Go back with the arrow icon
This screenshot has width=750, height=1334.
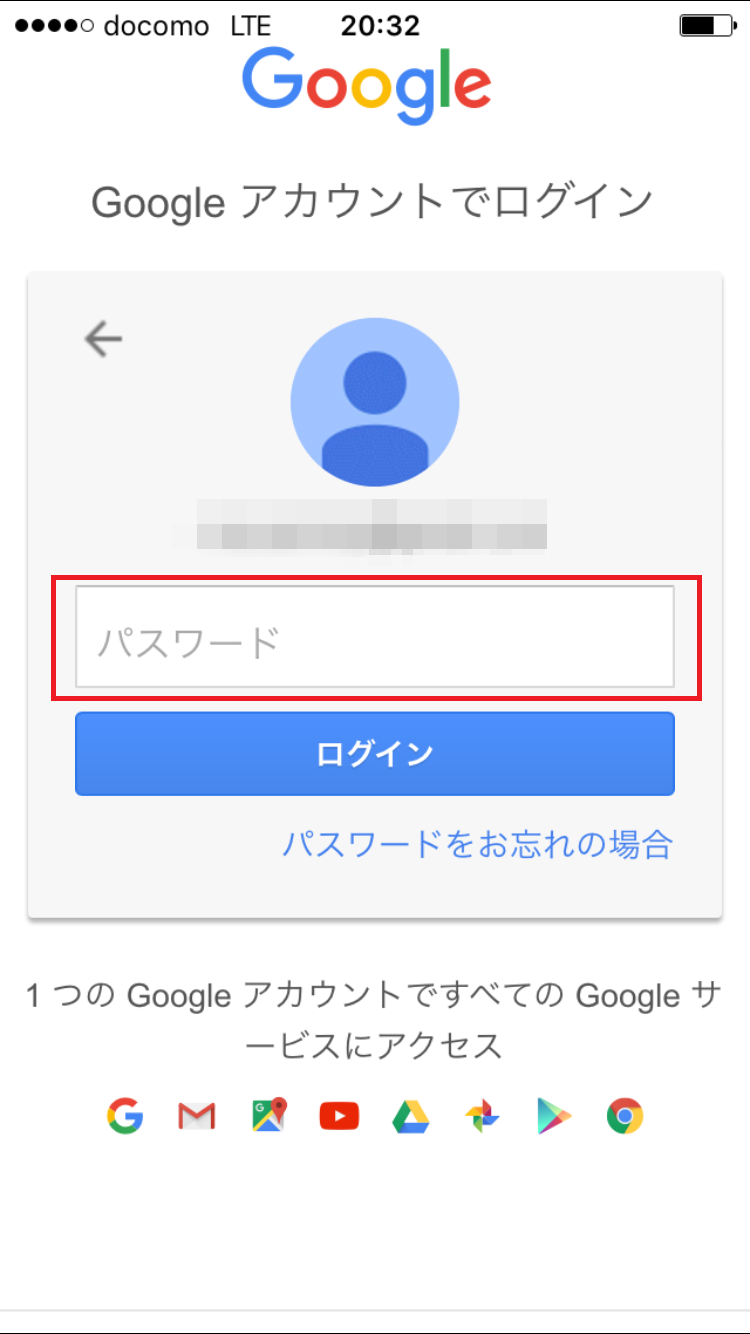(103, 340)
